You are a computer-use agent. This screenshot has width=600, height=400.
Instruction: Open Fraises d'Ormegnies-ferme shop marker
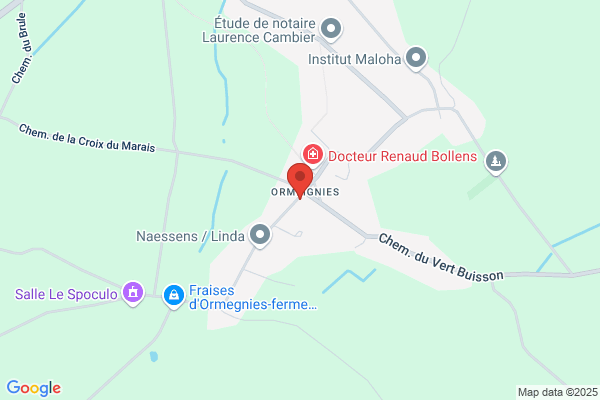[174, 296]
